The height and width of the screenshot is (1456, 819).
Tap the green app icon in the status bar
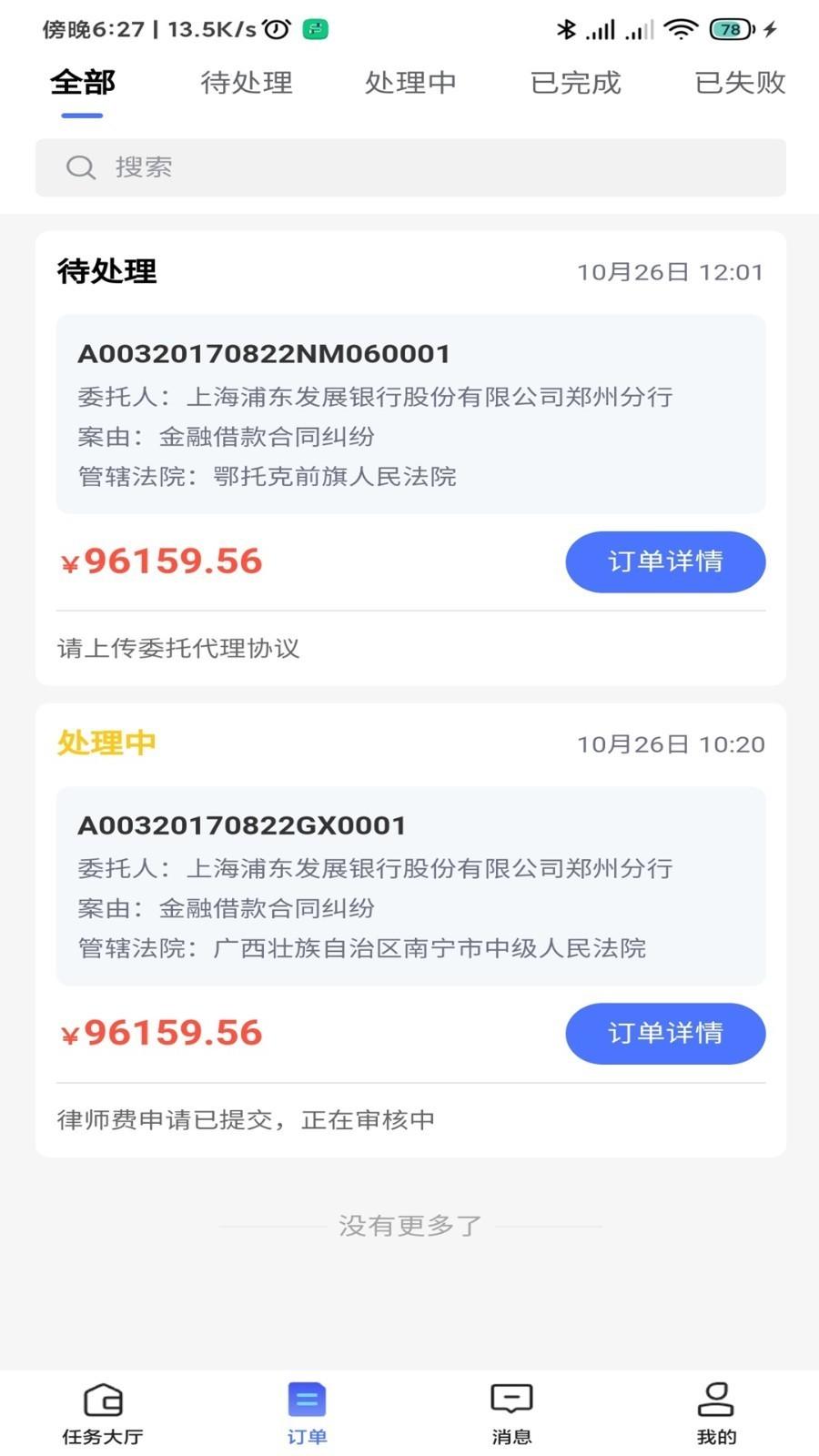click(x=314, y=28)
